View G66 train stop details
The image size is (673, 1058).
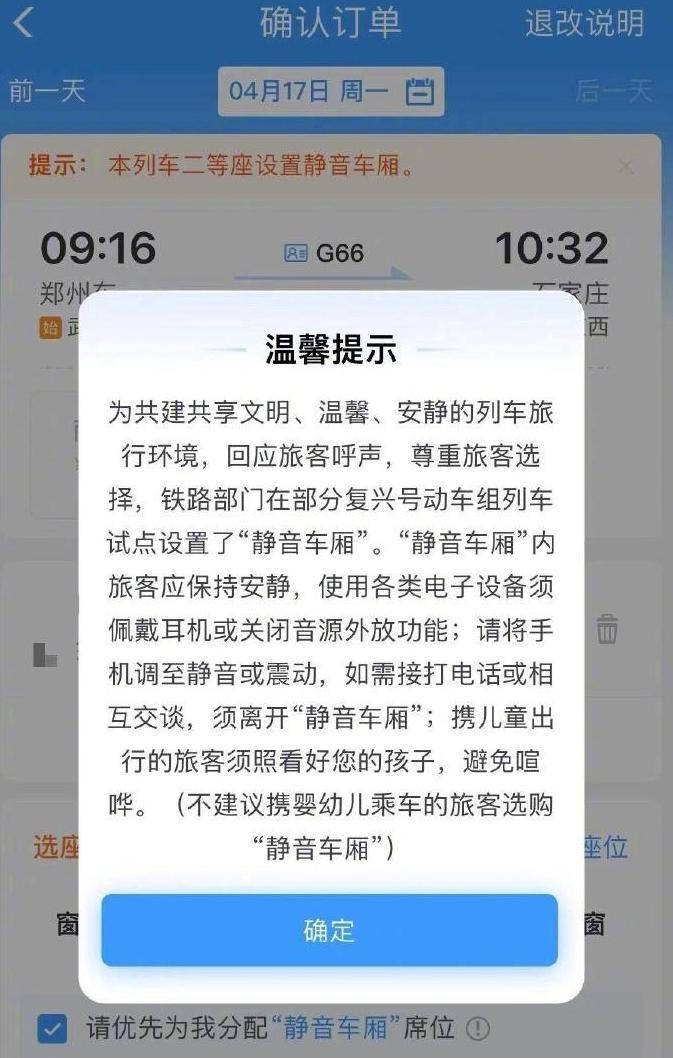point(326,253)
